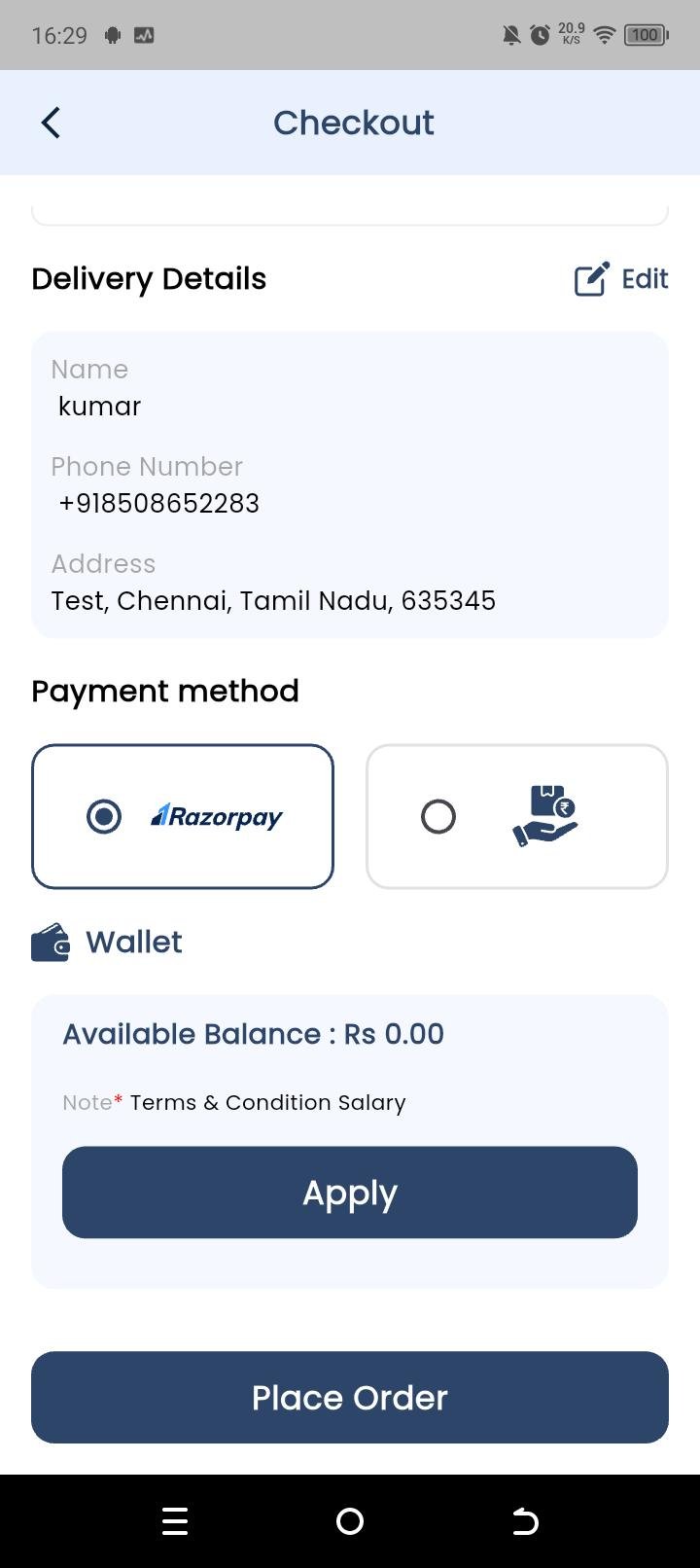Go back from the Checkout screen

click(51, 123)
